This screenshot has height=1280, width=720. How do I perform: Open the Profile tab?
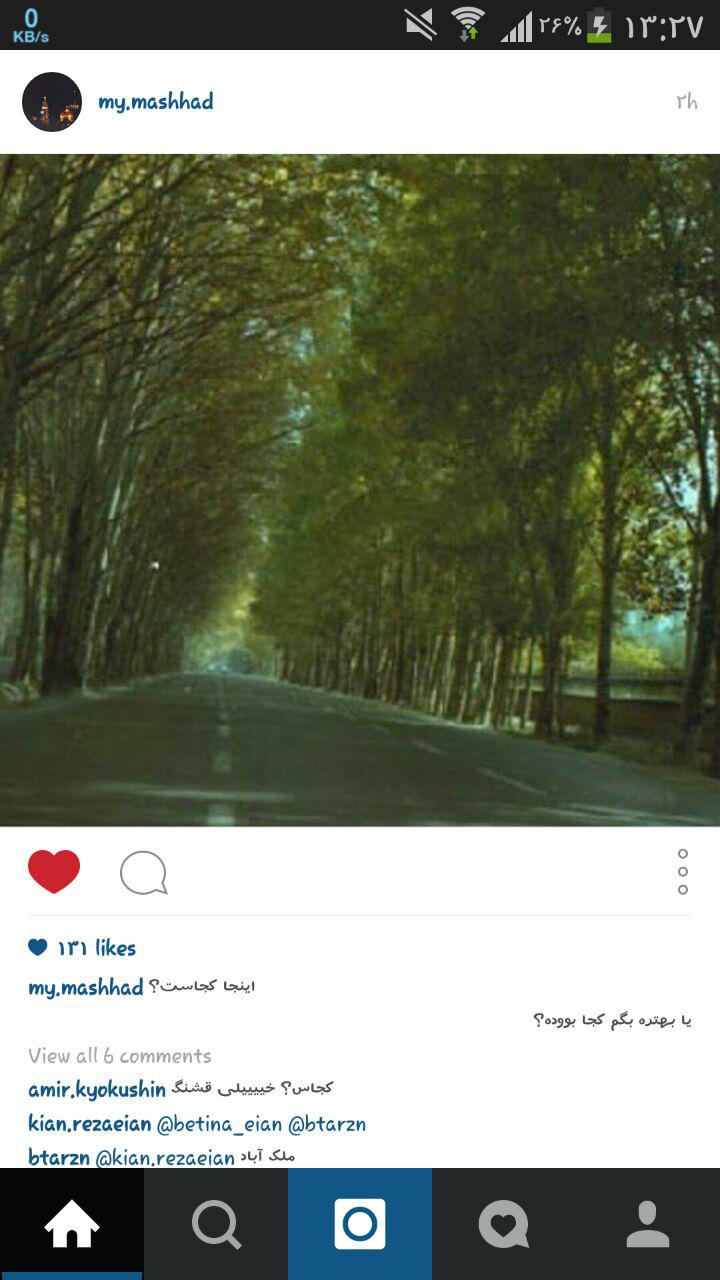(x=648, y=1224)
